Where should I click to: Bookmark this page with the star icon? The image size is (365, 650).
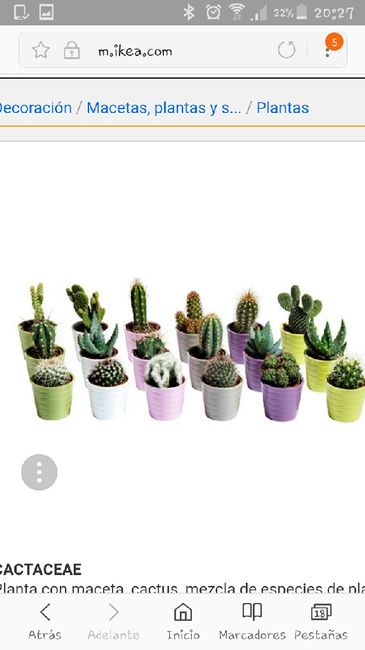(x=41, y=51)
